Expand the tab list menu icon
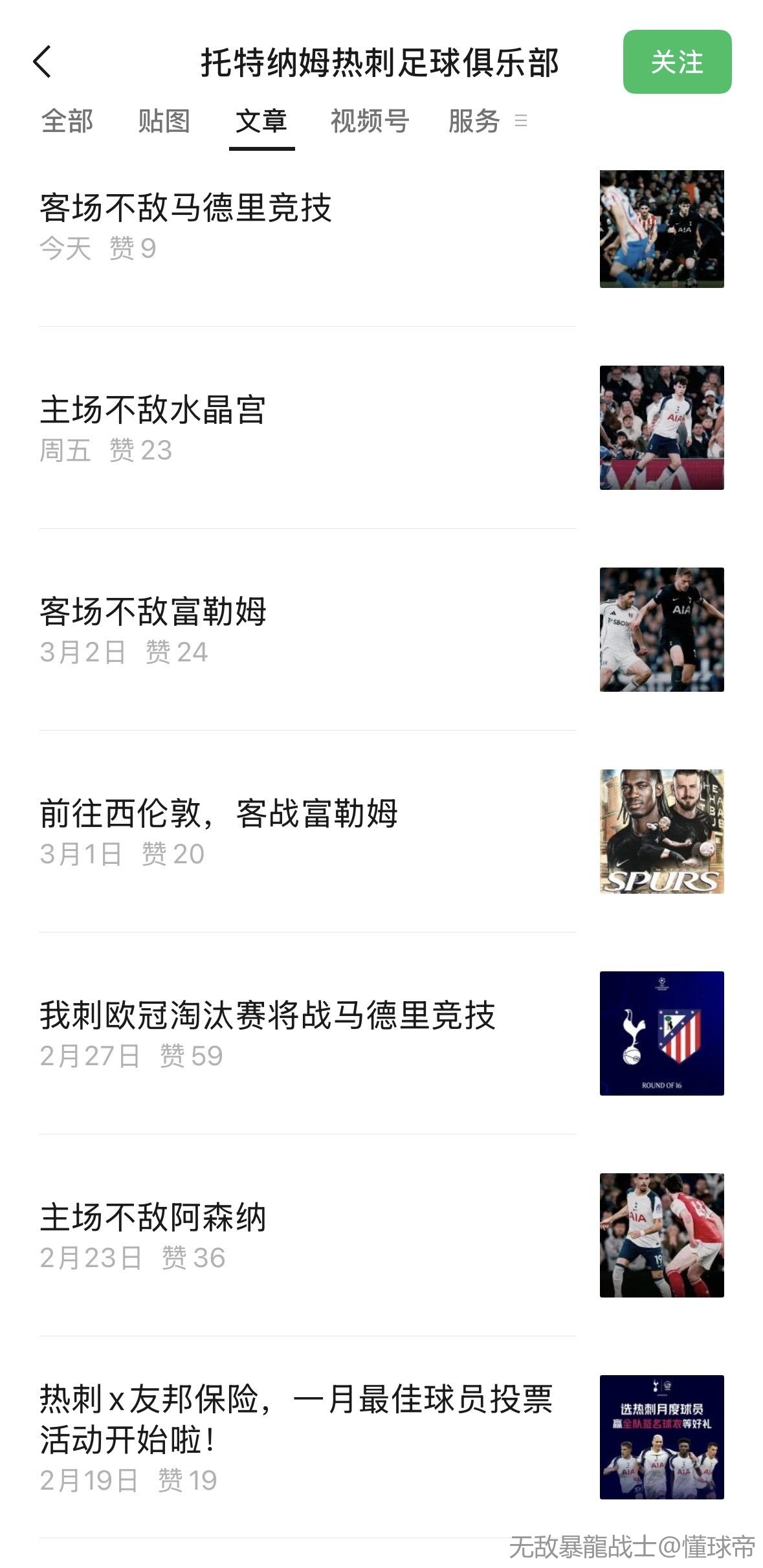Screen dimensions: 763x1568 521,120
